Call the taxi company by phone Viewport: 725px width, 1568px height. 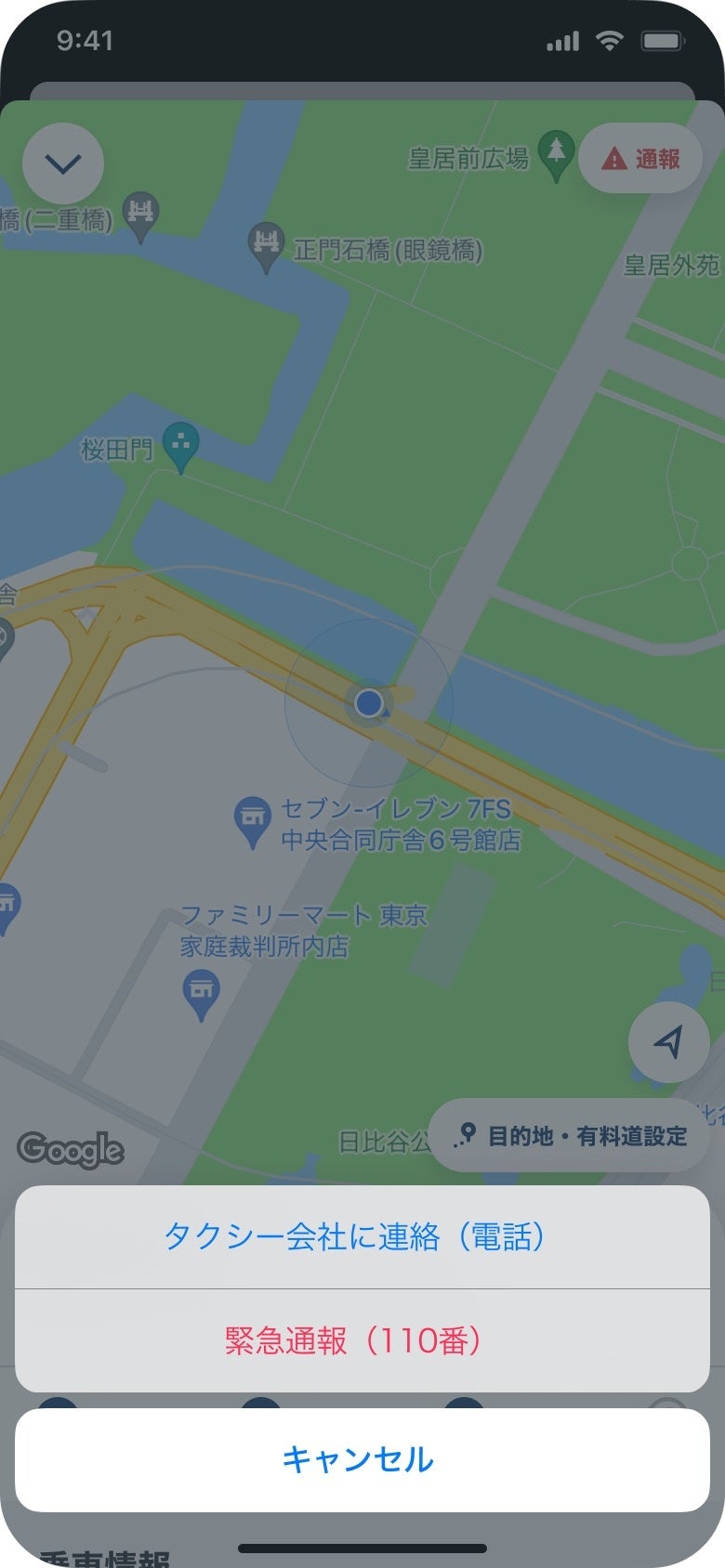pyautogui.click(x=362, y=1236)
